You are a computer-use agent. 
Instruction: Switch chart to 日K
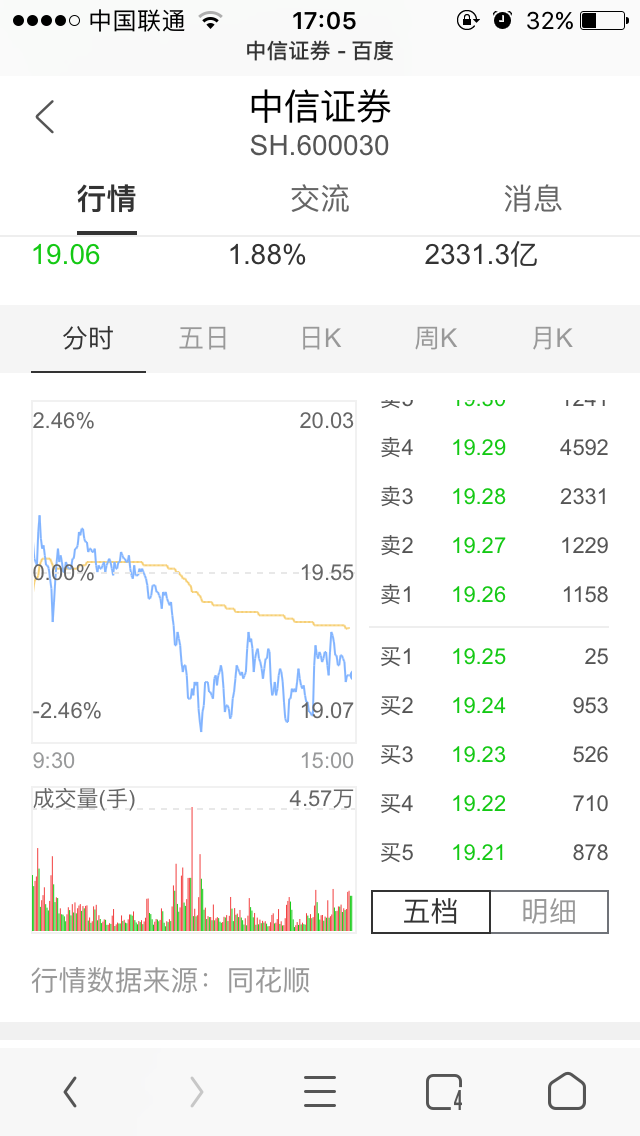[321, 339]
